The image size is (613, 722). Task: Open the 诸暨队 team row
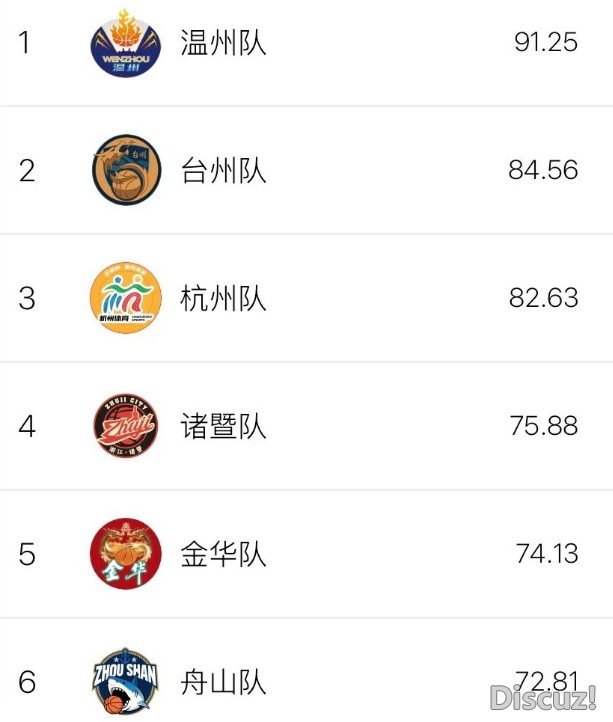click(x=223, y=426)
